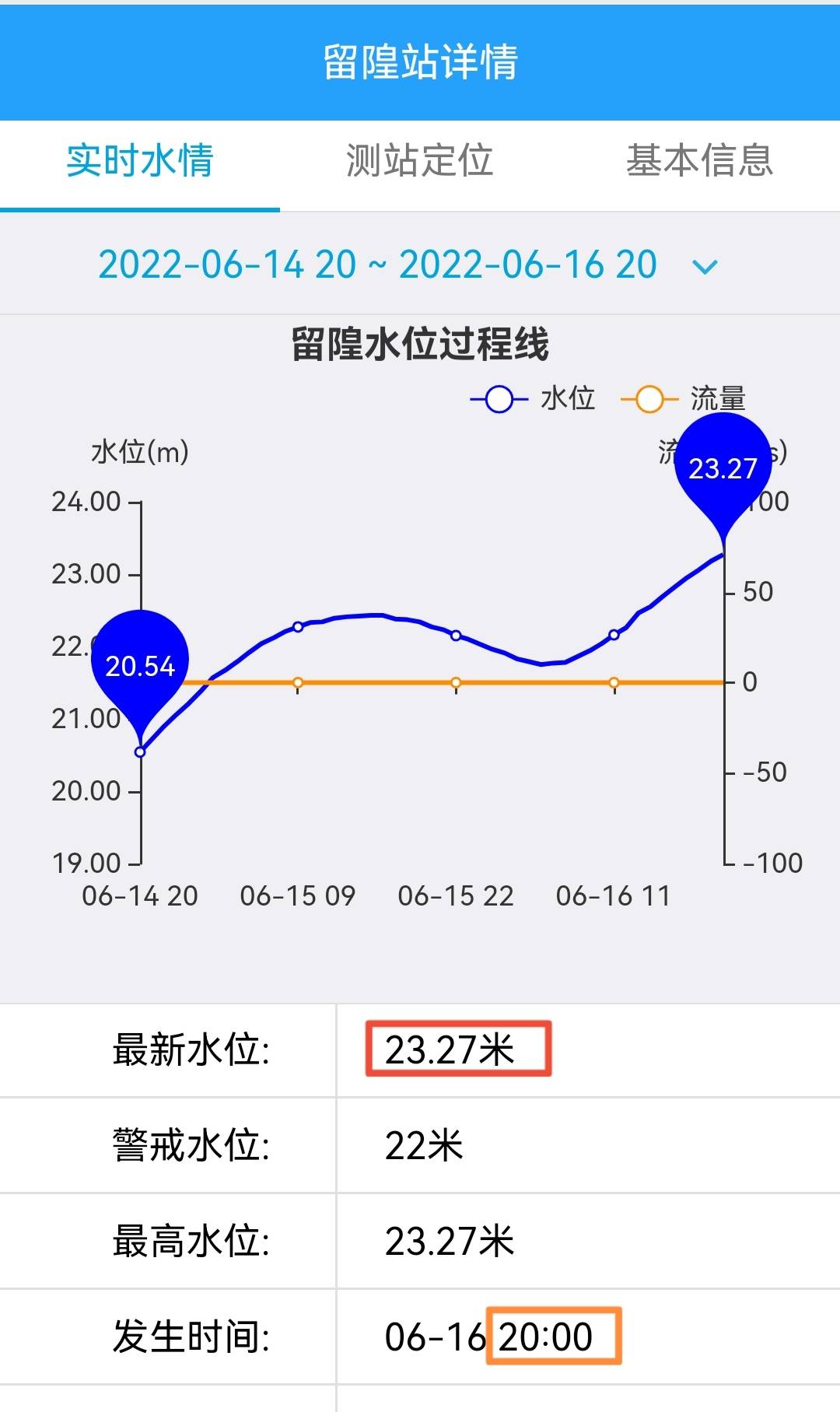840x1412 pixels.
Task: Switch to the 实时水情 tab
Action: [x=140, y=162]
